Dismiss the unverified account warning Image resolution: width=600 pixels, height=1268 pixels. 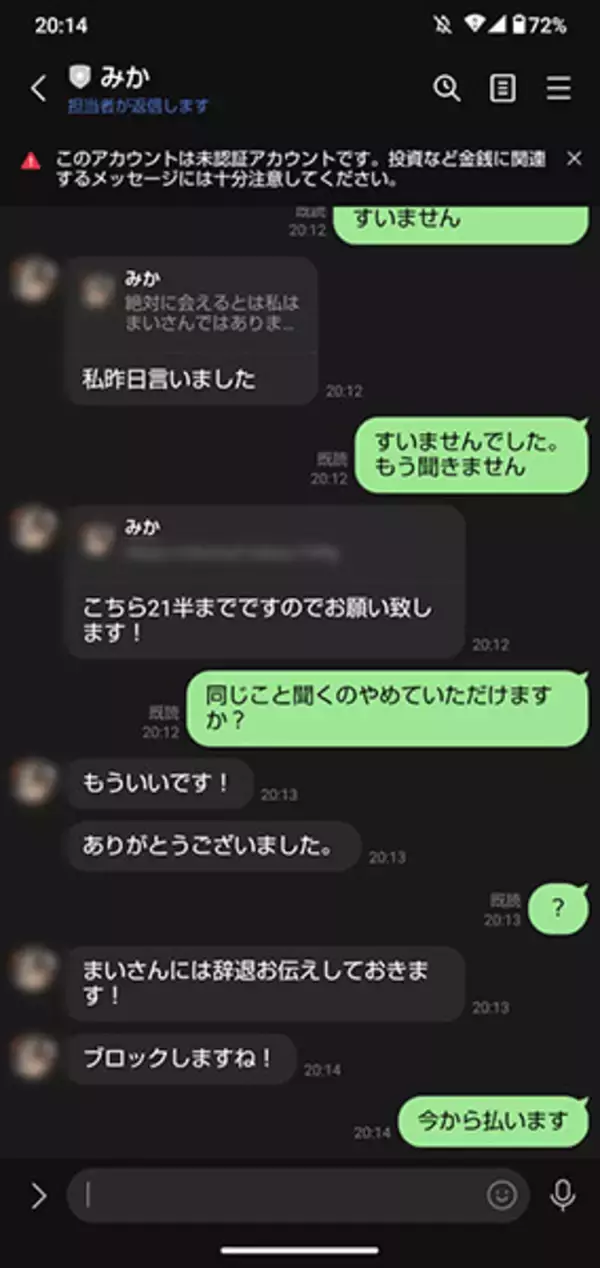(573, 158)
